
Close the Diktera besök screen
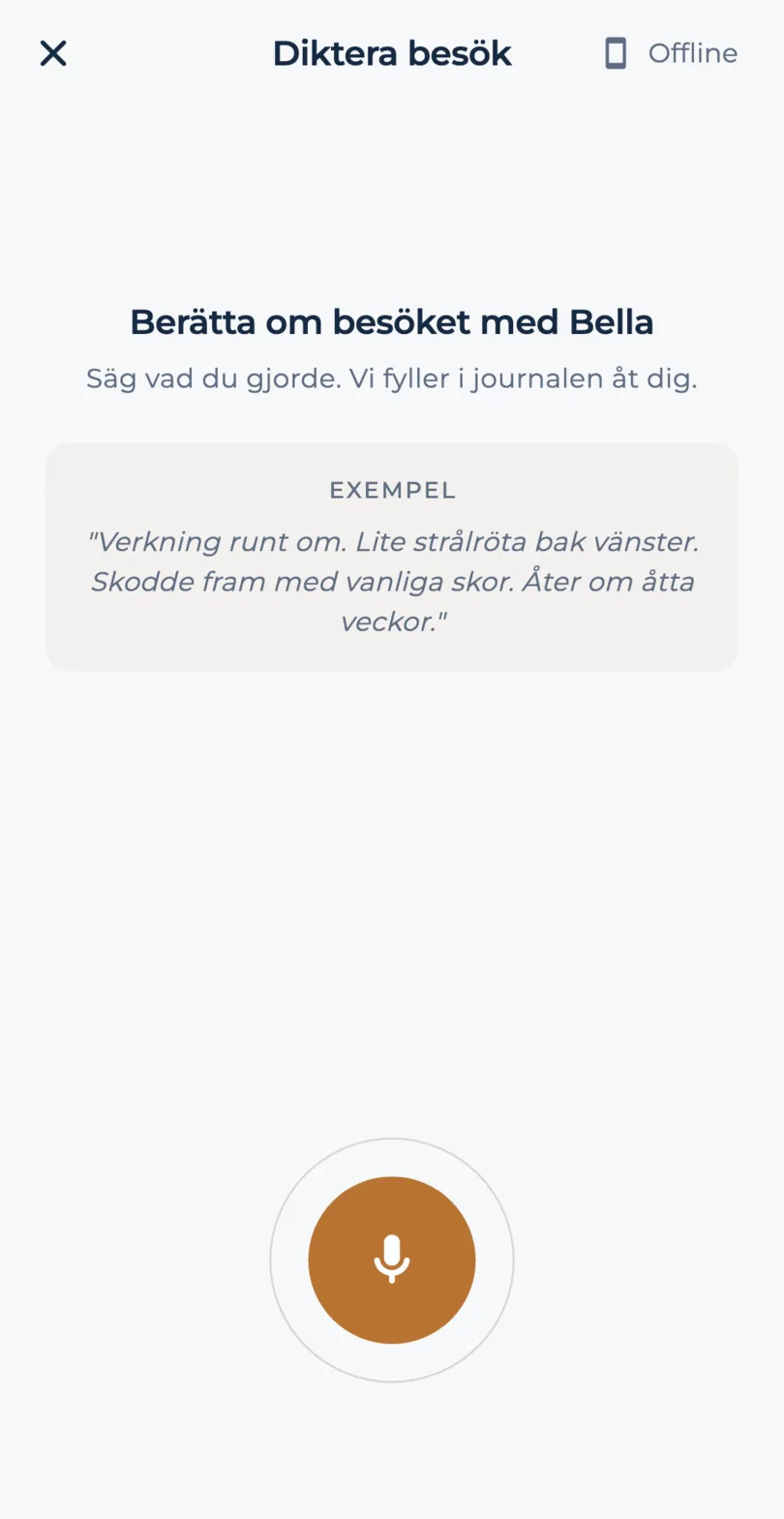53,53
